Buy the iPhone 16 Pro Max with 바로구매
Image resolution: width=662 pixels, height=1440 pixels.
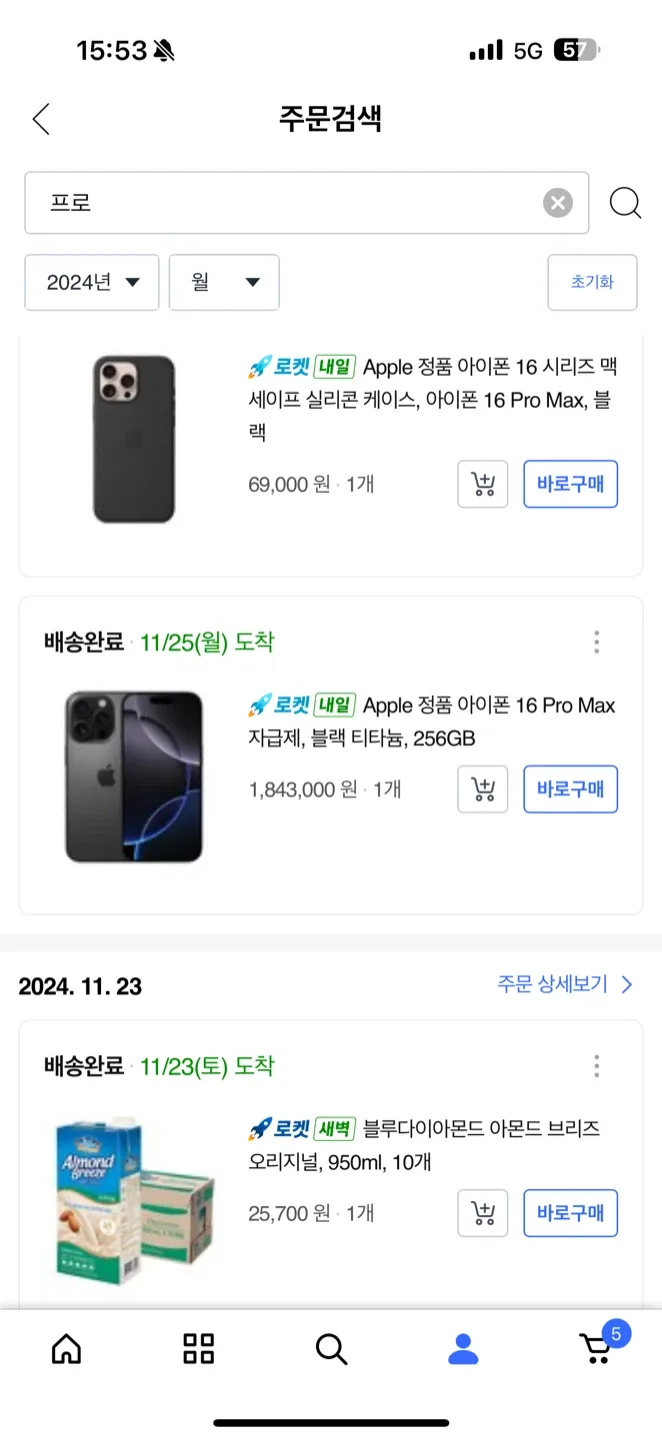(x=570, y=789)
